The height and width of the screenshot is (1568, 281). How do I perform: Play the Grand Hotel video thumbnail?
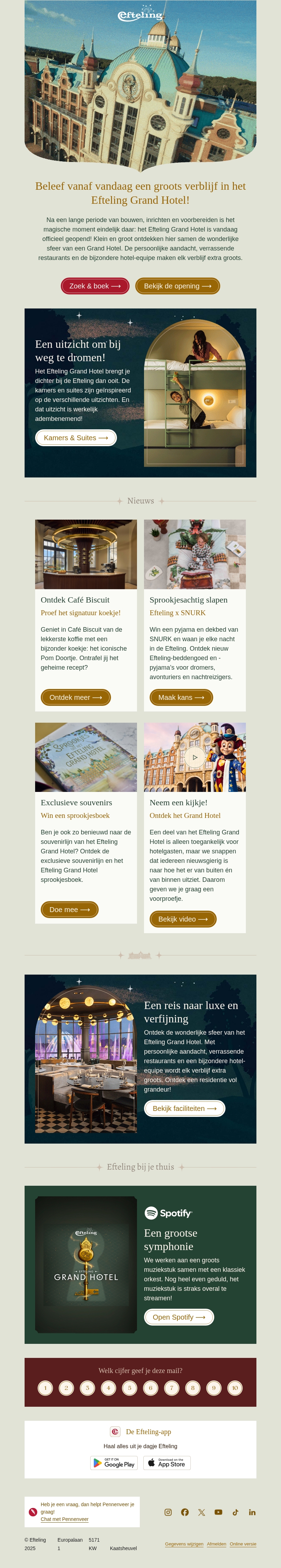[x=195, y=757]
